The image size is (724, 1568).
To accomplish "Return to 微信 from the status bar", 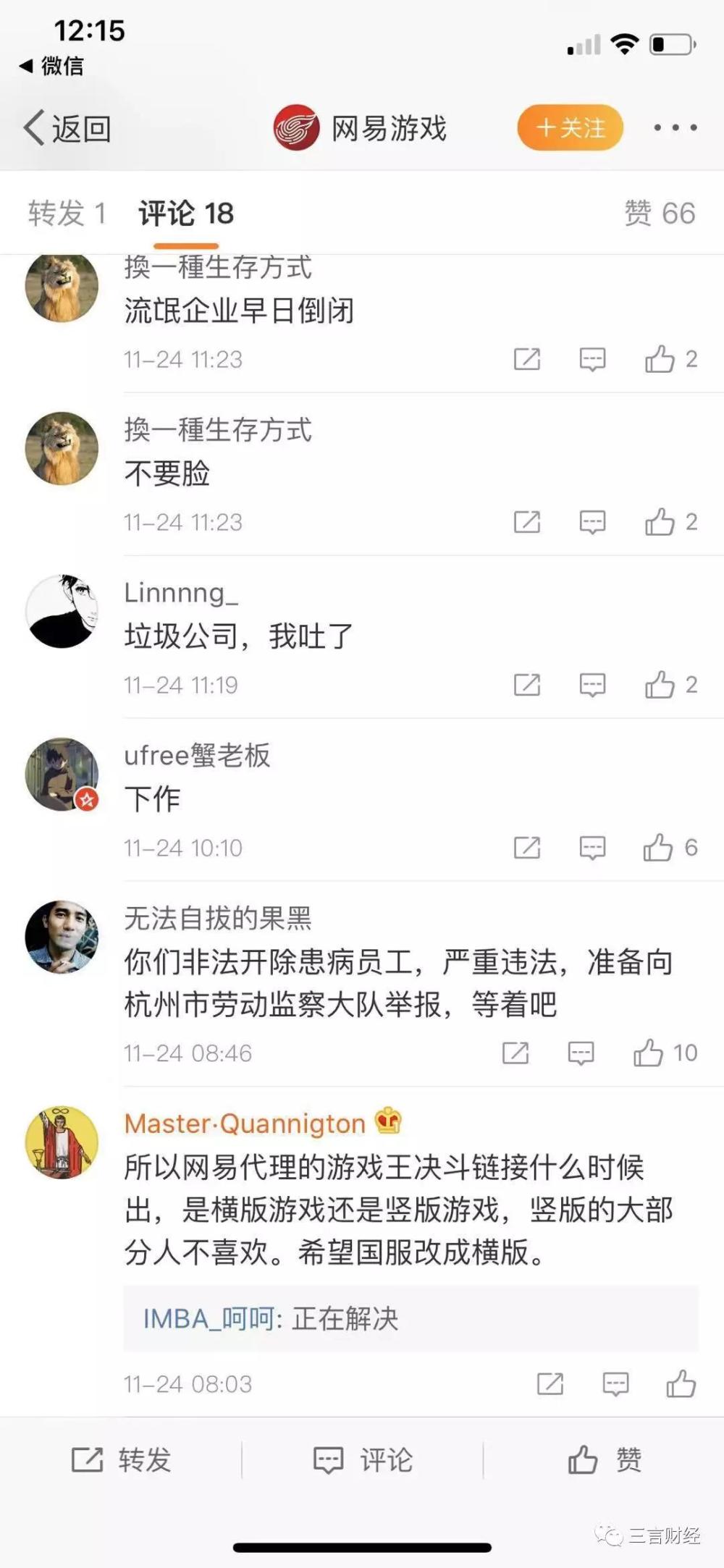I will 52,66.
